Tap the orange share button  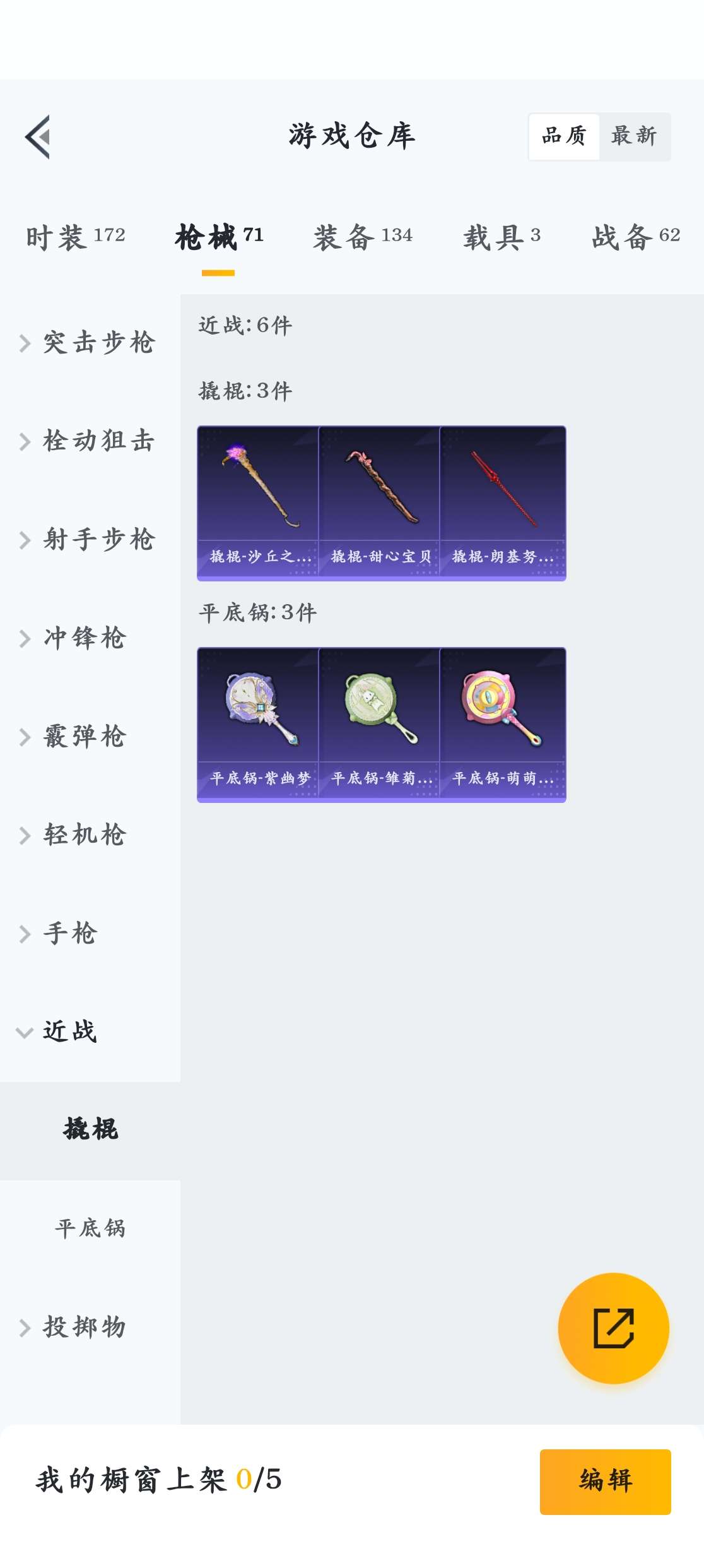613,1328
